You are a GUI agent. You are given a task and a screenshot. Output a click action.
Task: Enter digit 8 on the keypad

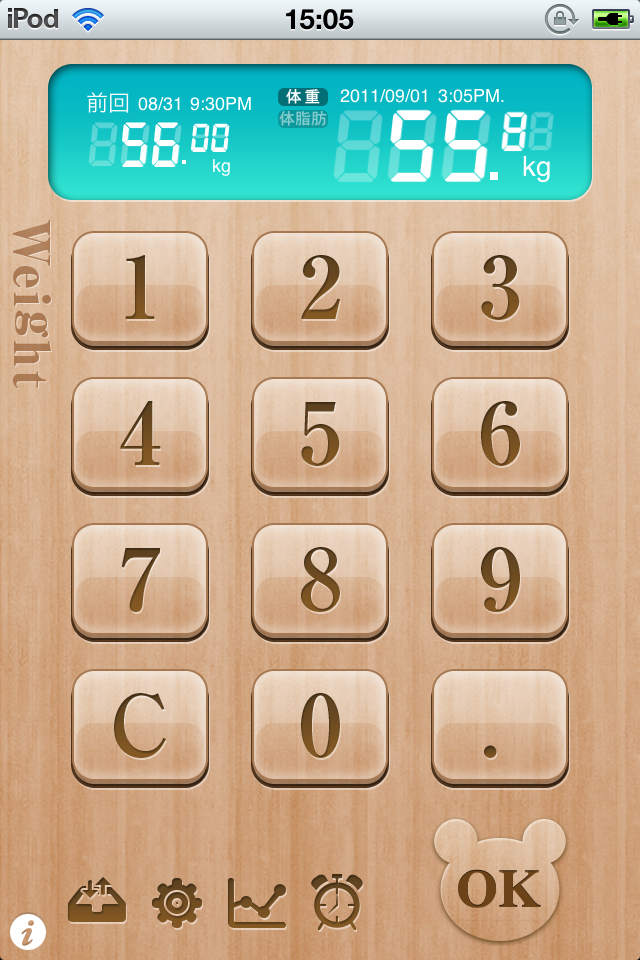click(x=320, y=581)
